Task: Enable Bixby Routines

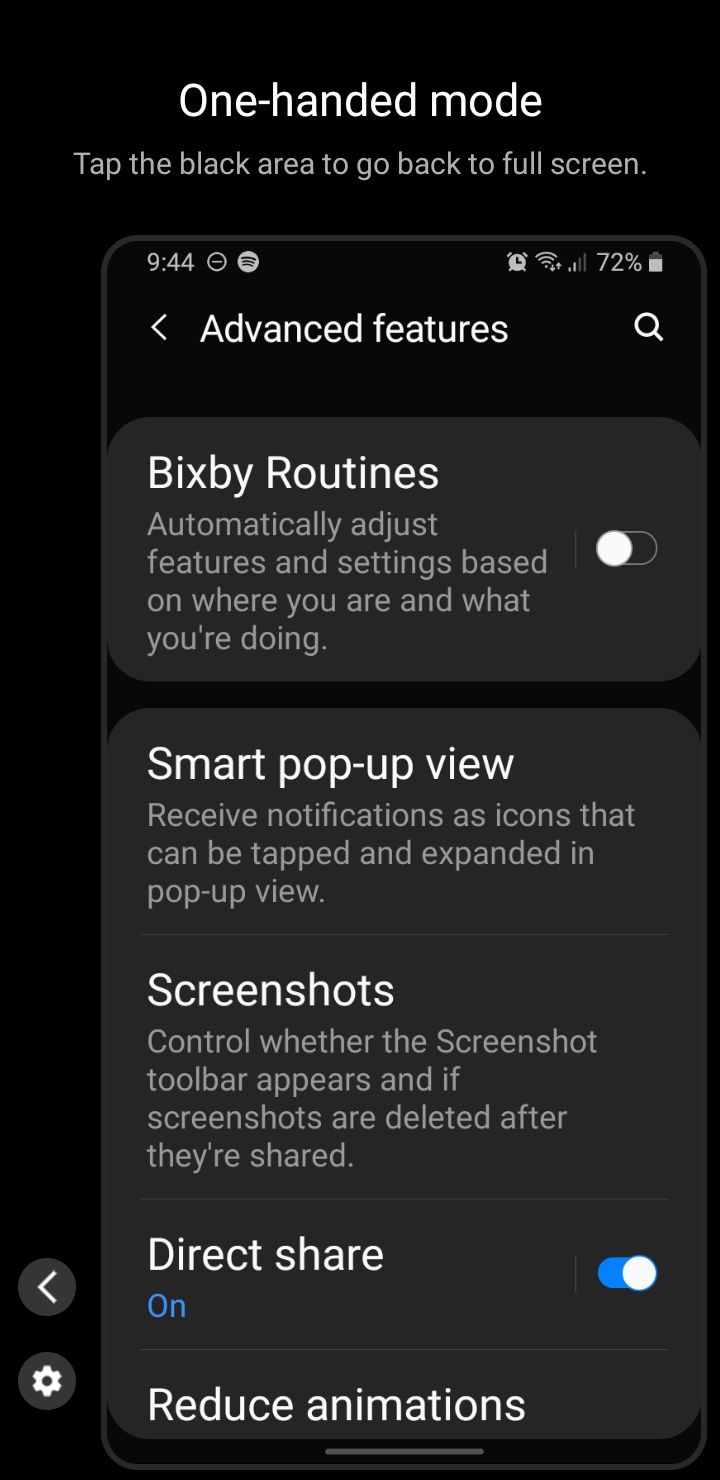Action: (627, 548)
